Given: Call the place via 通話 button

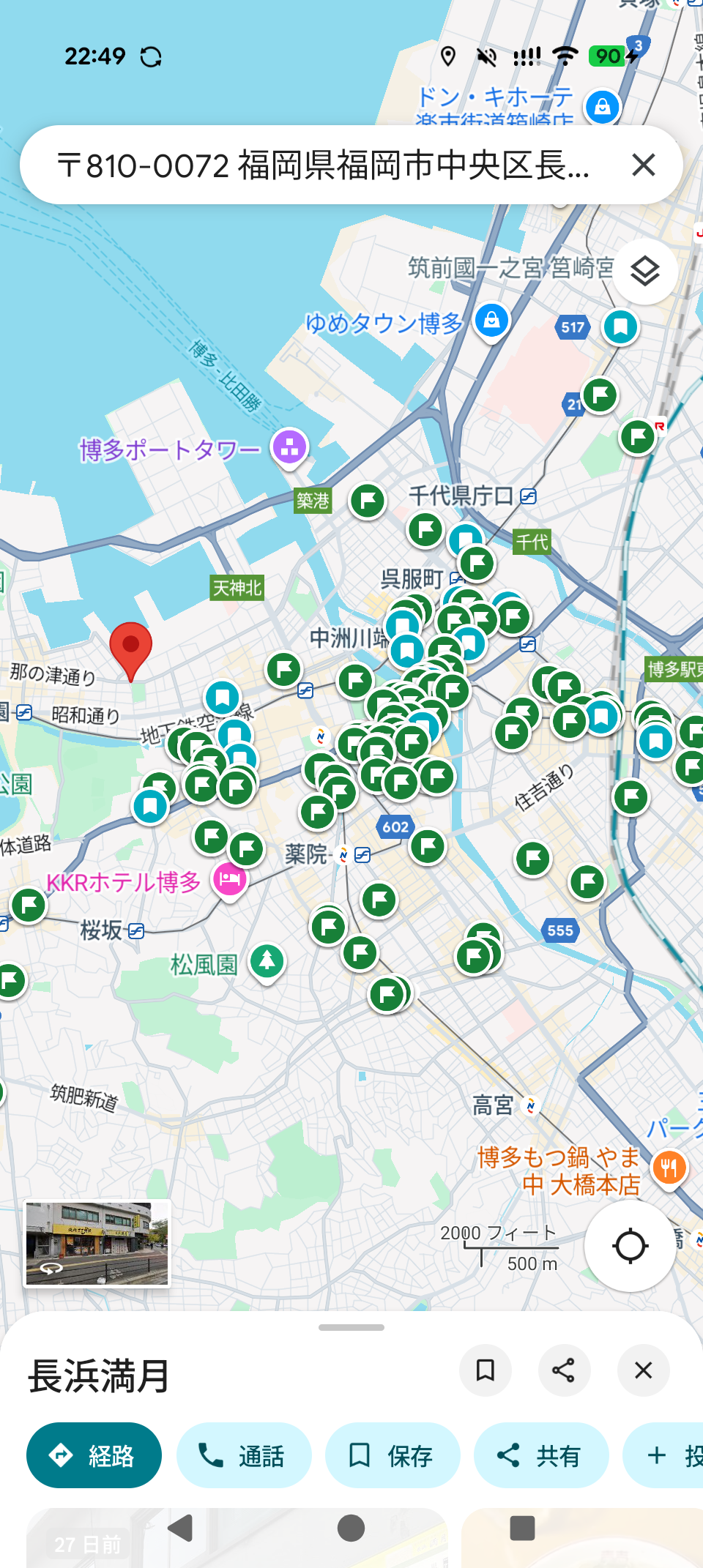Looking at the screenshot, I should [243, 1455].
